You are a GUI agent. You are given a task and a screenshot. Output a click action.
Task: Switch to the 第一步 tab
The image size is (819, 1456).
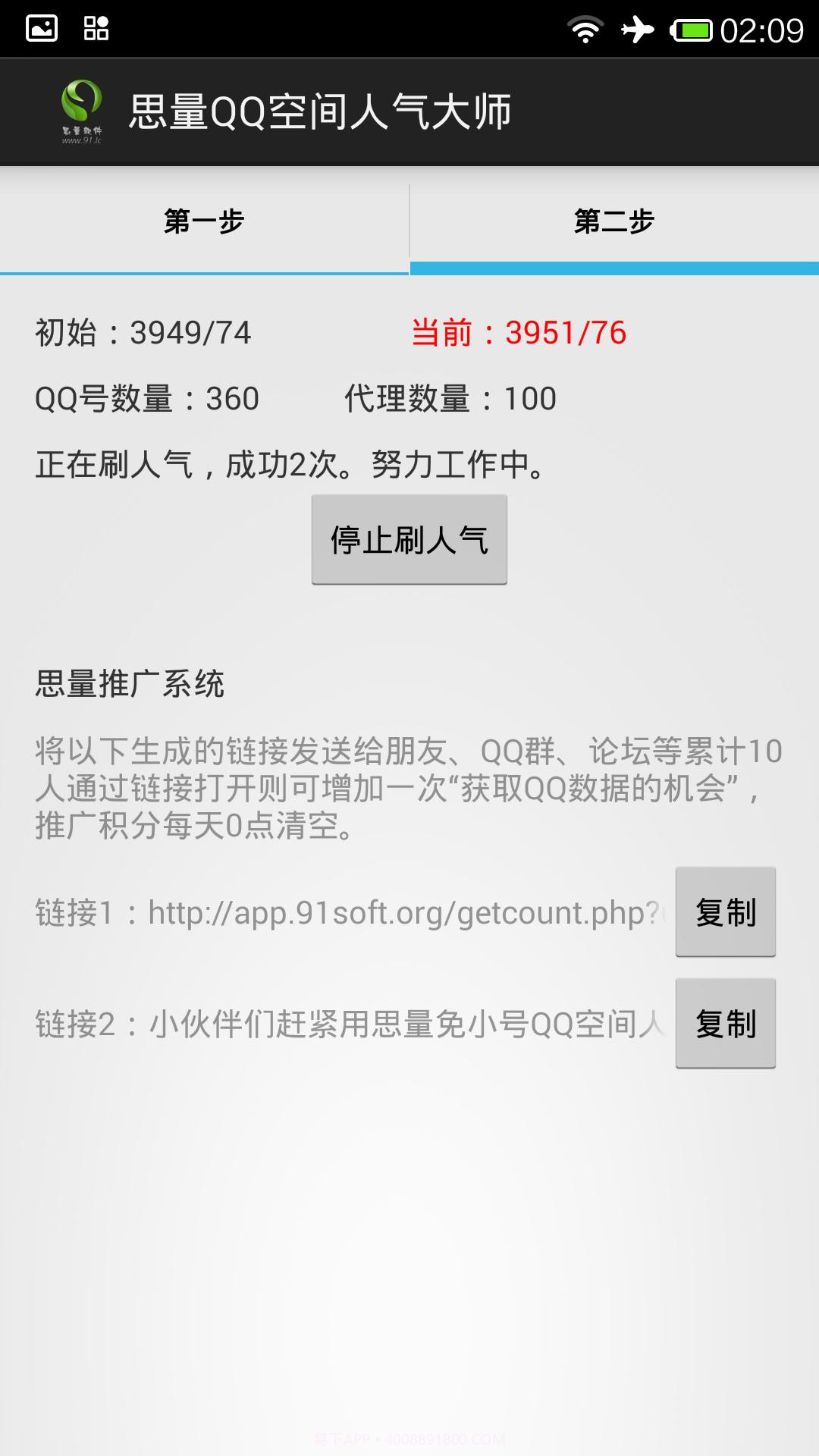click(x=205, y=221)
